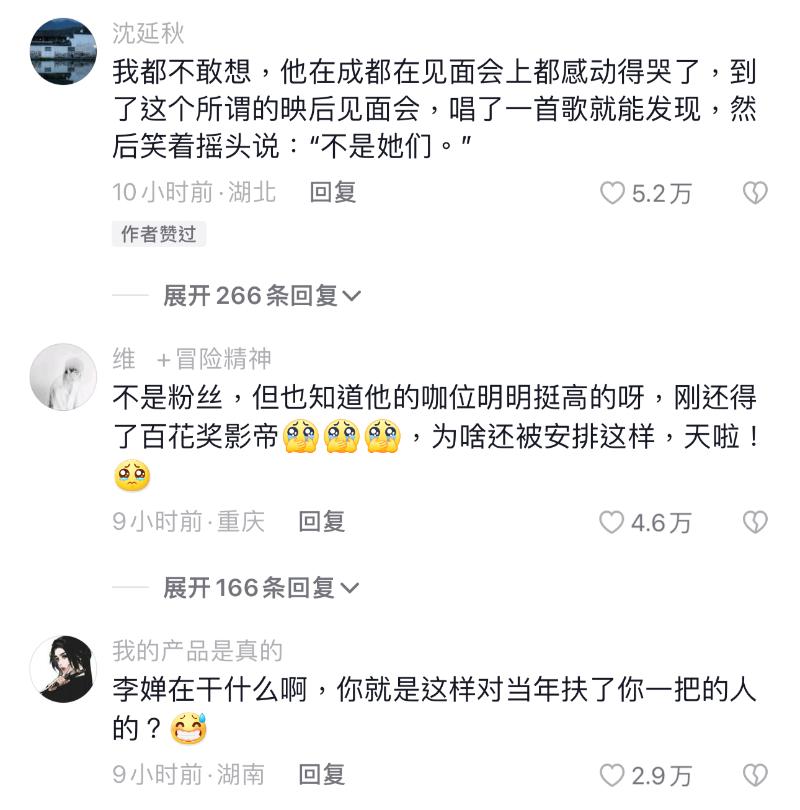Dislike 沈延秋's comment

755,193
